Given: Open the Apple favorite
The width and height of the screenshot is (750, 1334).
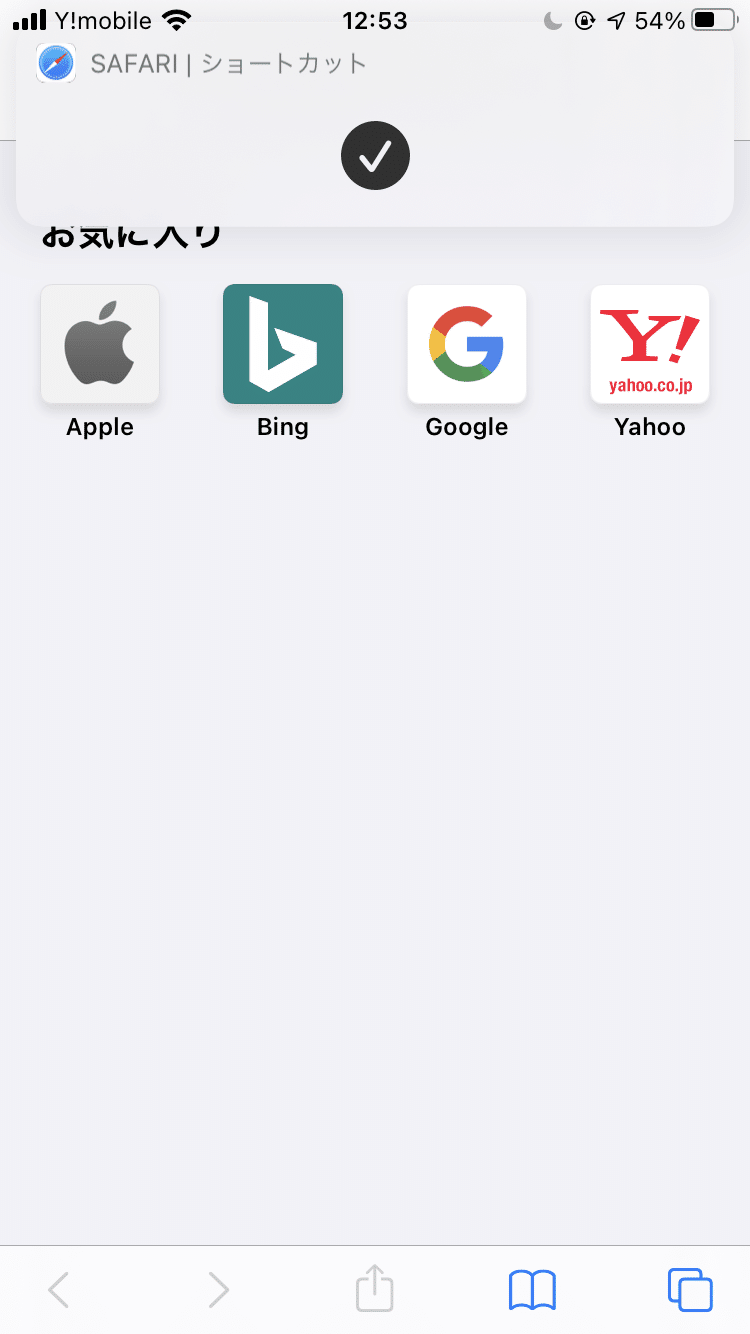Looking at the screenshot, I should click(x=100, y=345).
